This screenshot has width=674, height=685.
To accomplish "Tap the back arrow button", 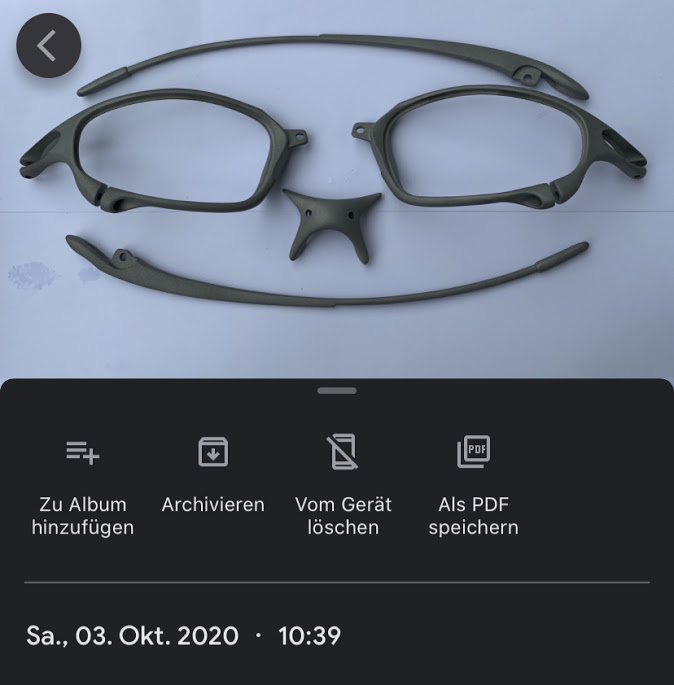I will pos(48,45).
